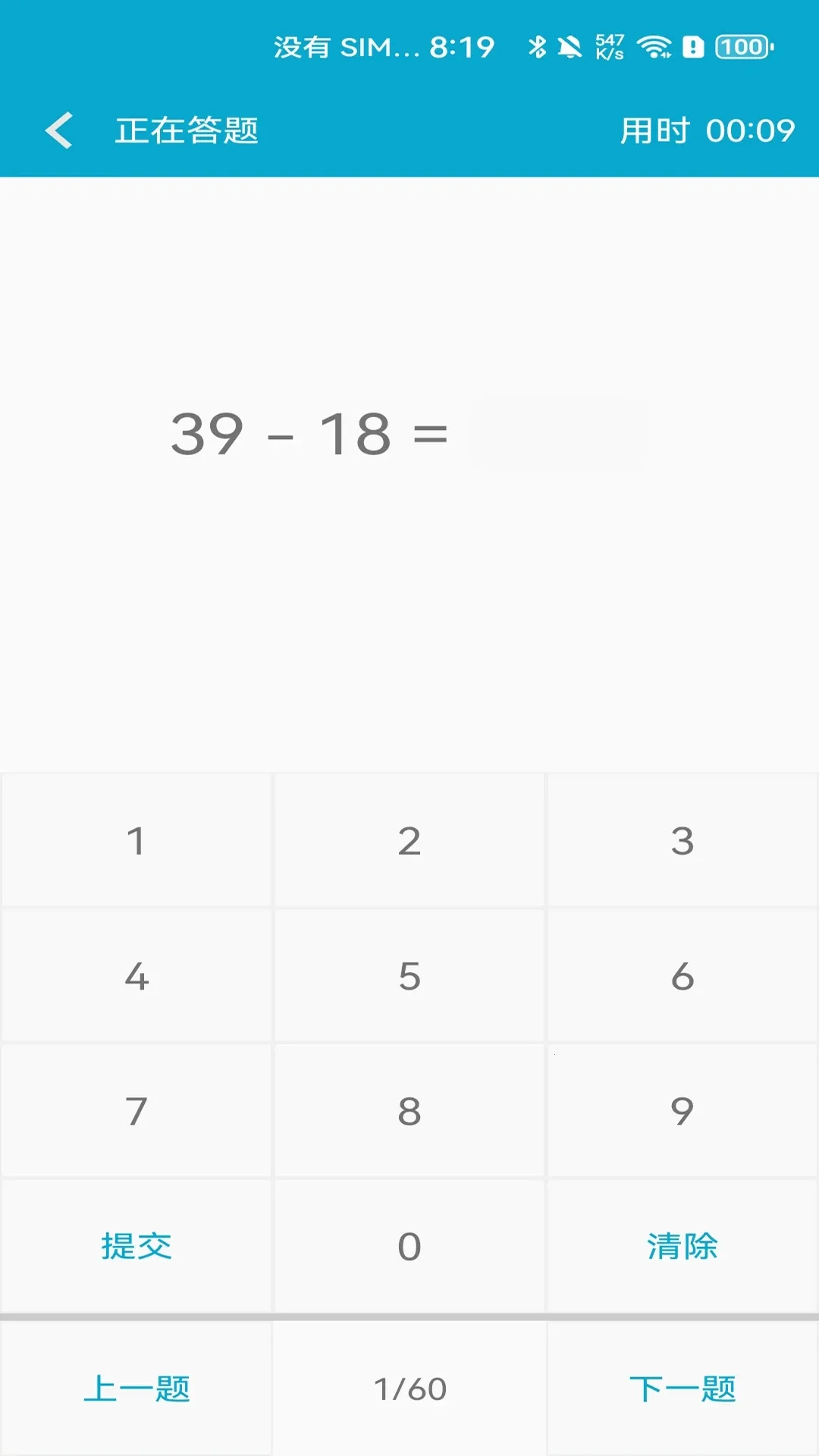The height and width of the screenshot is (1456, 819).
Task: Enter digit 2 on the keypad
Action: pos(409,840)
